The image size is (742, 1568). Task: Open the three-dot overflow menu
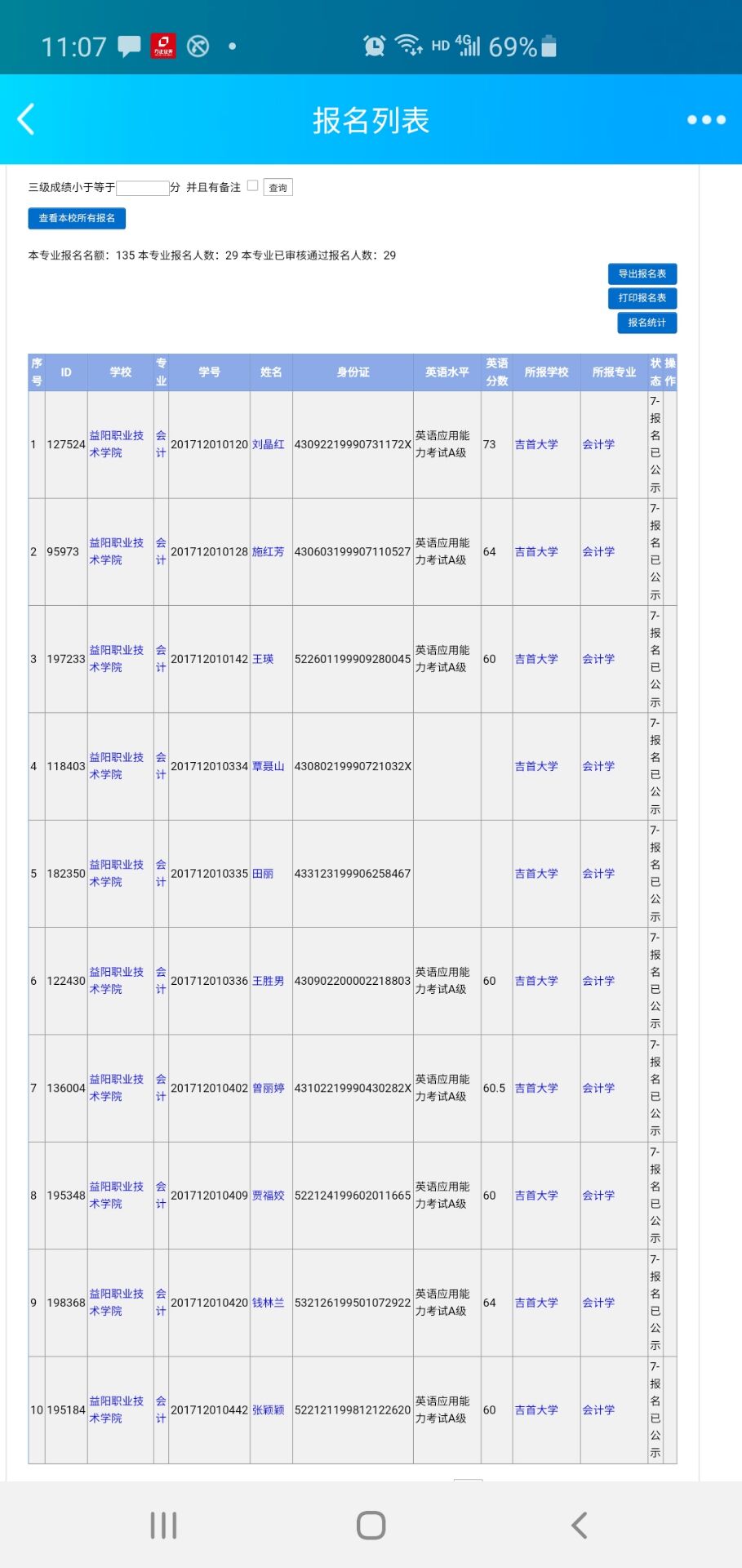point(706,119)
